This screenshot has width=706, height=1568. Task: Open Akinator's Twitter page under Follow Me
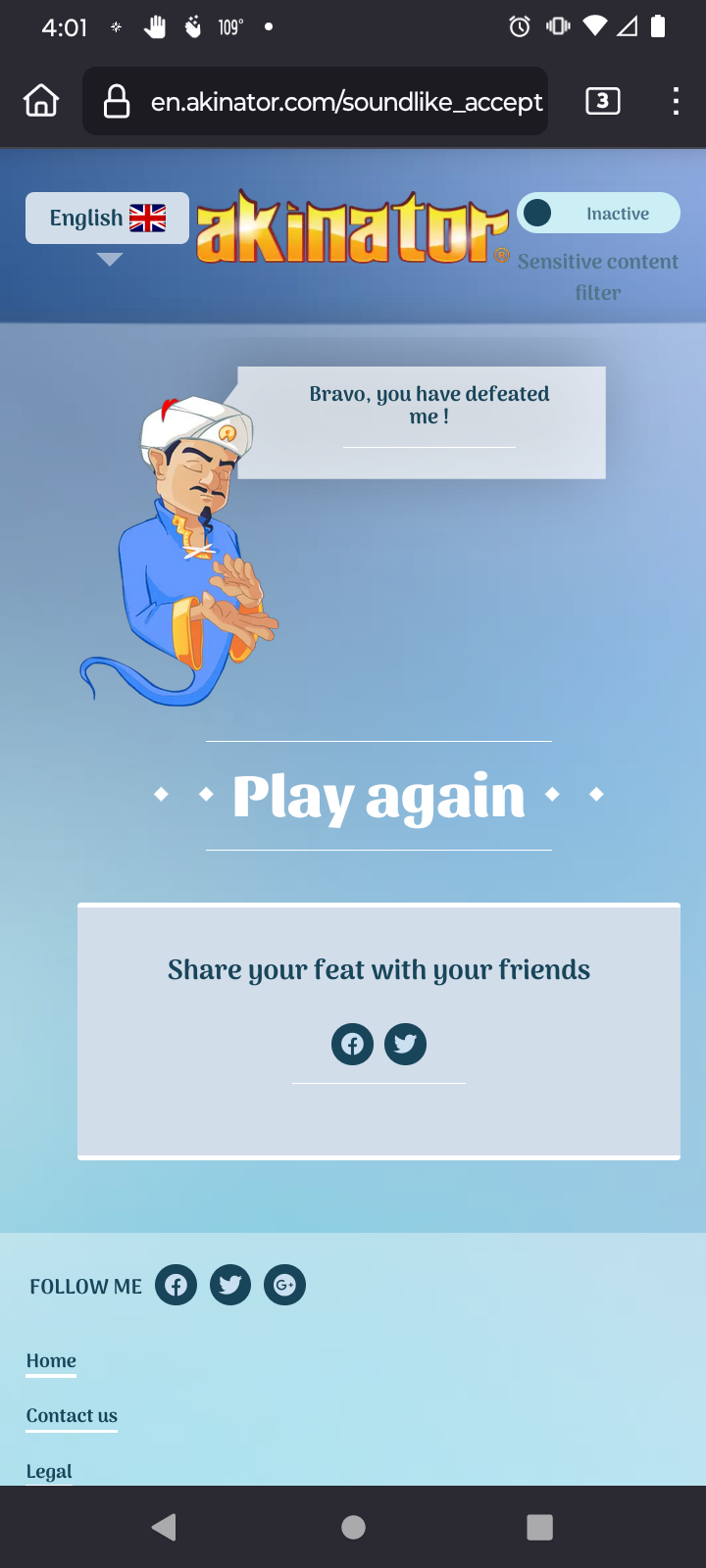point(230,1285)
